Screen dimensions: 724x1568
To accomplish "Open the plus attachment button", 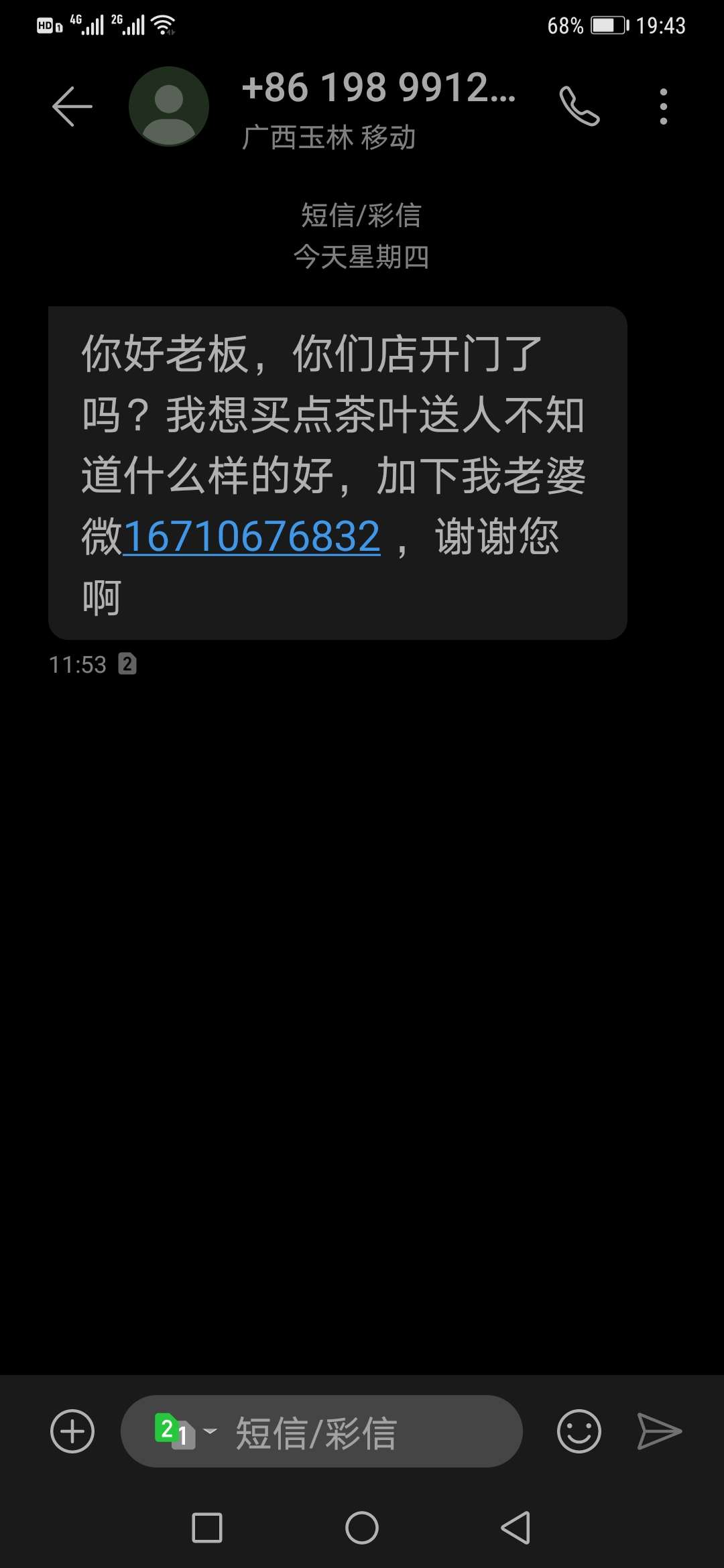I will 72,1431.
